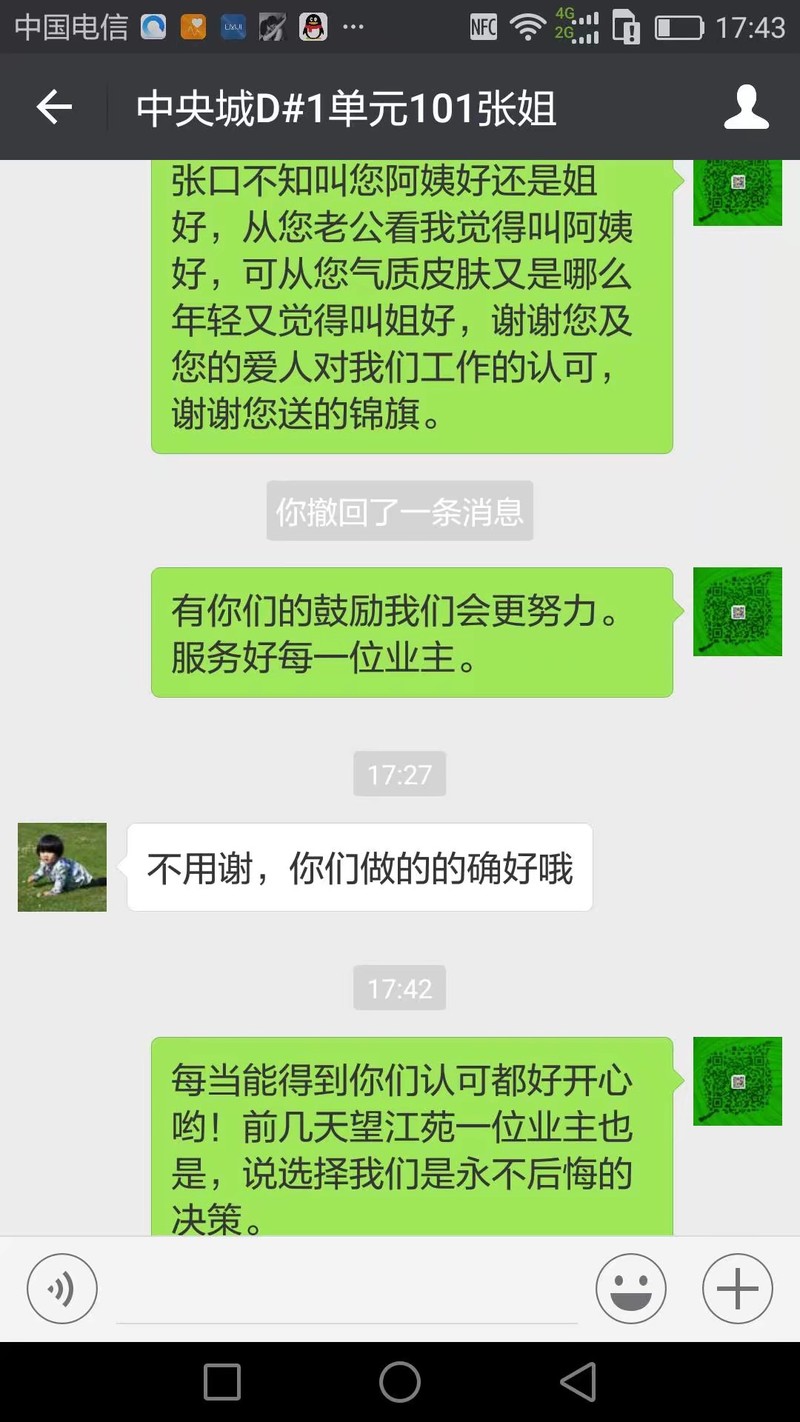The height and width of the screenshot is (1422, 800).
Task: Open the plus attachments menu
Action: point(737,1290)
